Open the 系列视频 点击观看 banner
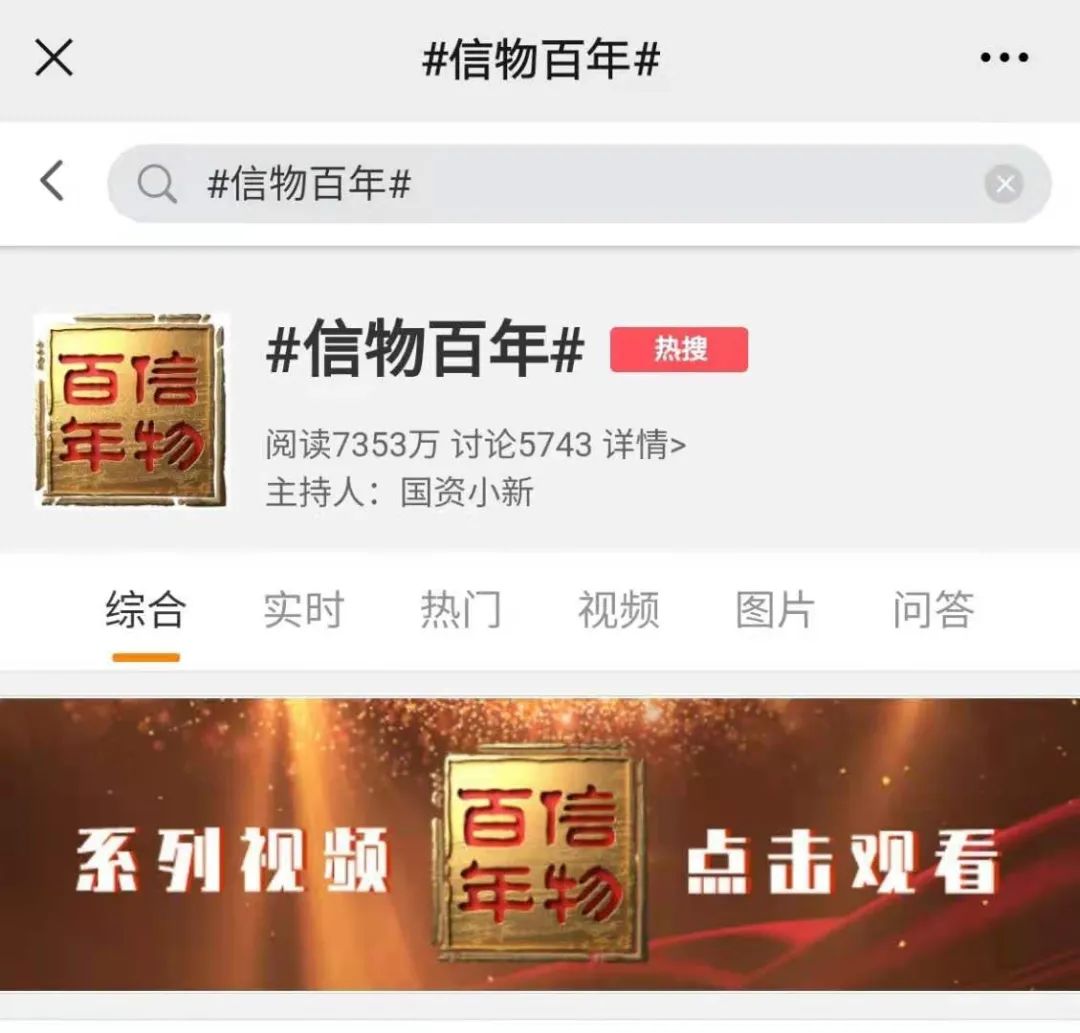 (540, 845)
